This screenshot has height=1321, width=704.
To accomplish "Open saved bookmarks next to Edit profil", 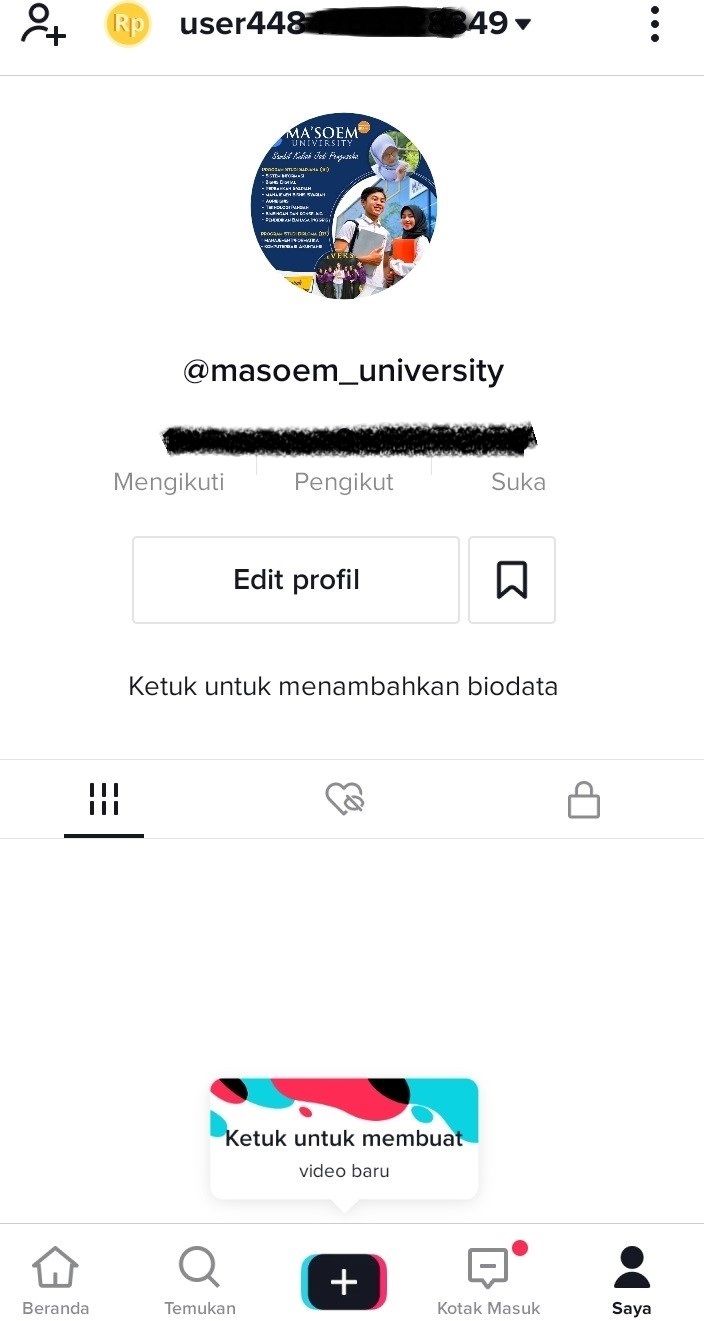I will click(x=512, y=580).
